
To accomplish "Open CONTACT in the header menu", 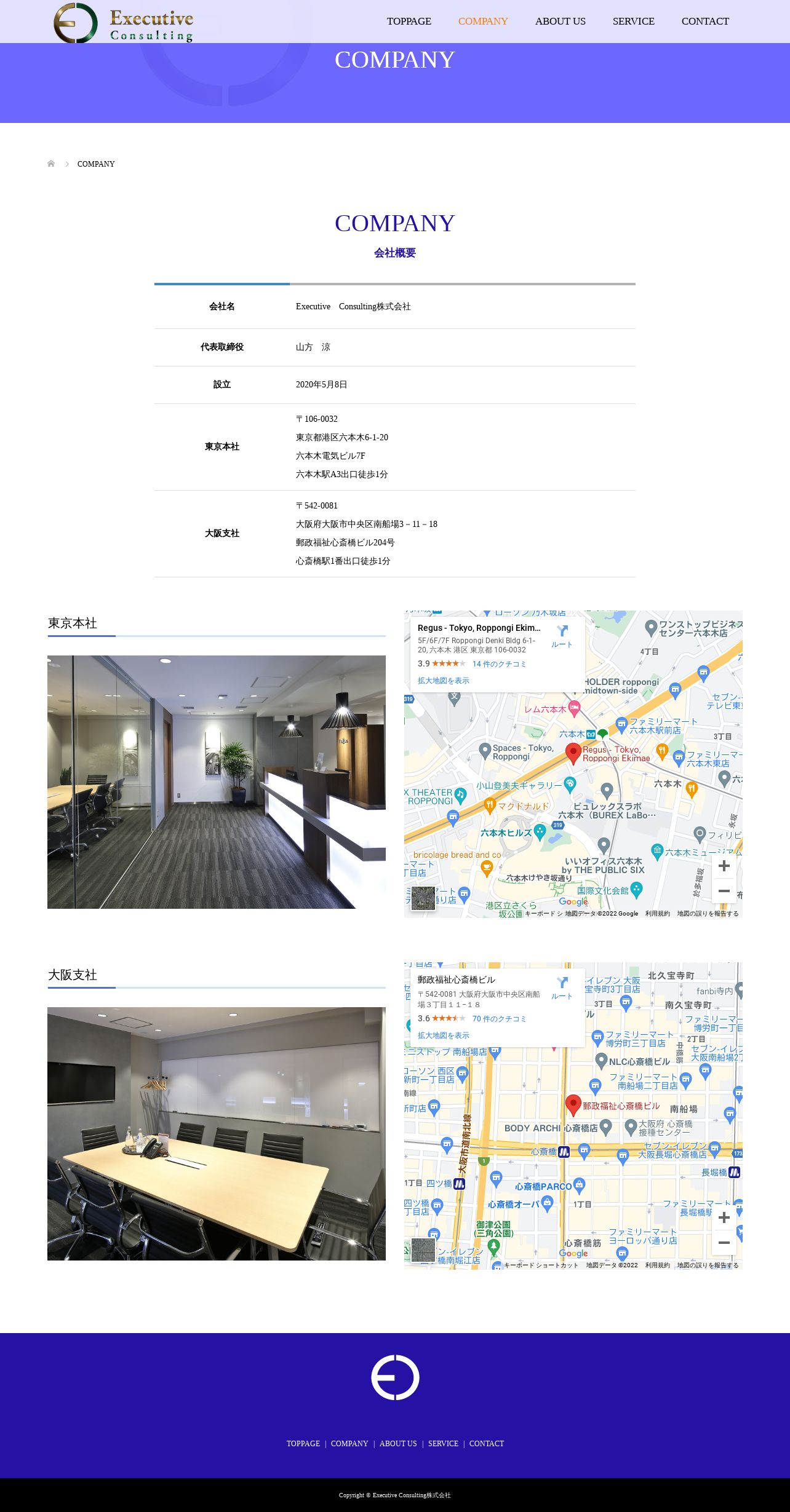I will [705, 21].
